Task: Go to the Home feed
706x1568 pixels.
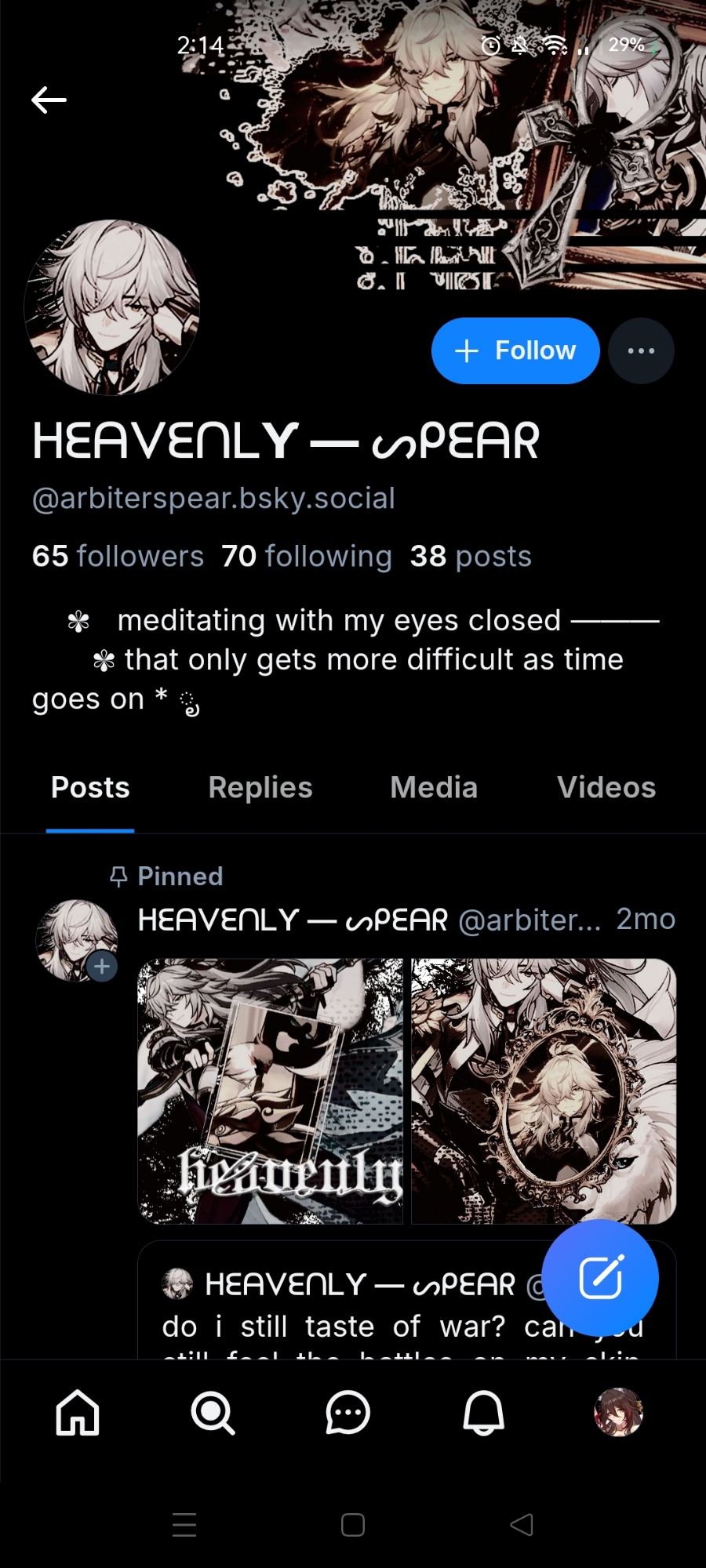Action: tap(78, 1413)
